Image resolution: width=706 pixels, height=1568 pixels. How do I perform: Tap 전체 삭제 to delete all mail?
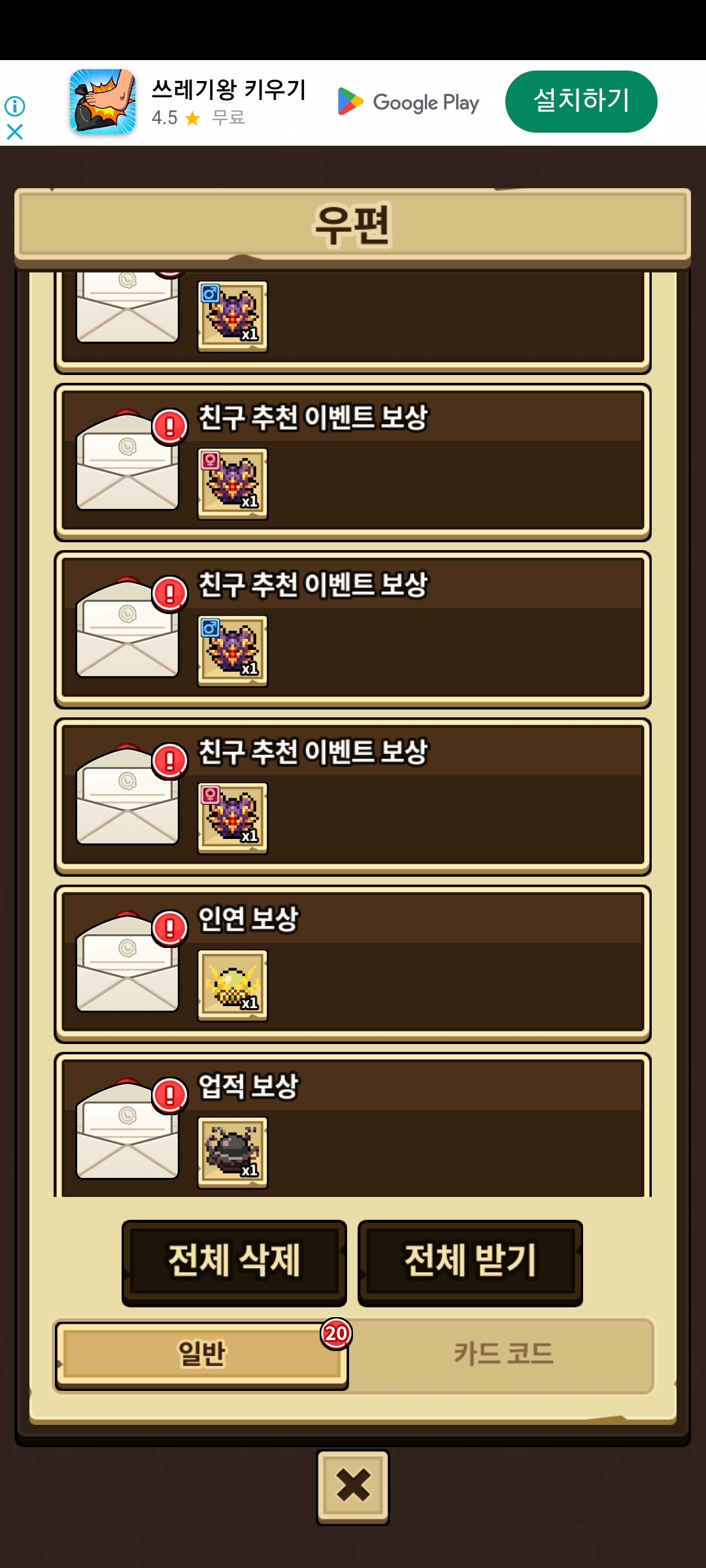point(234,1261)
